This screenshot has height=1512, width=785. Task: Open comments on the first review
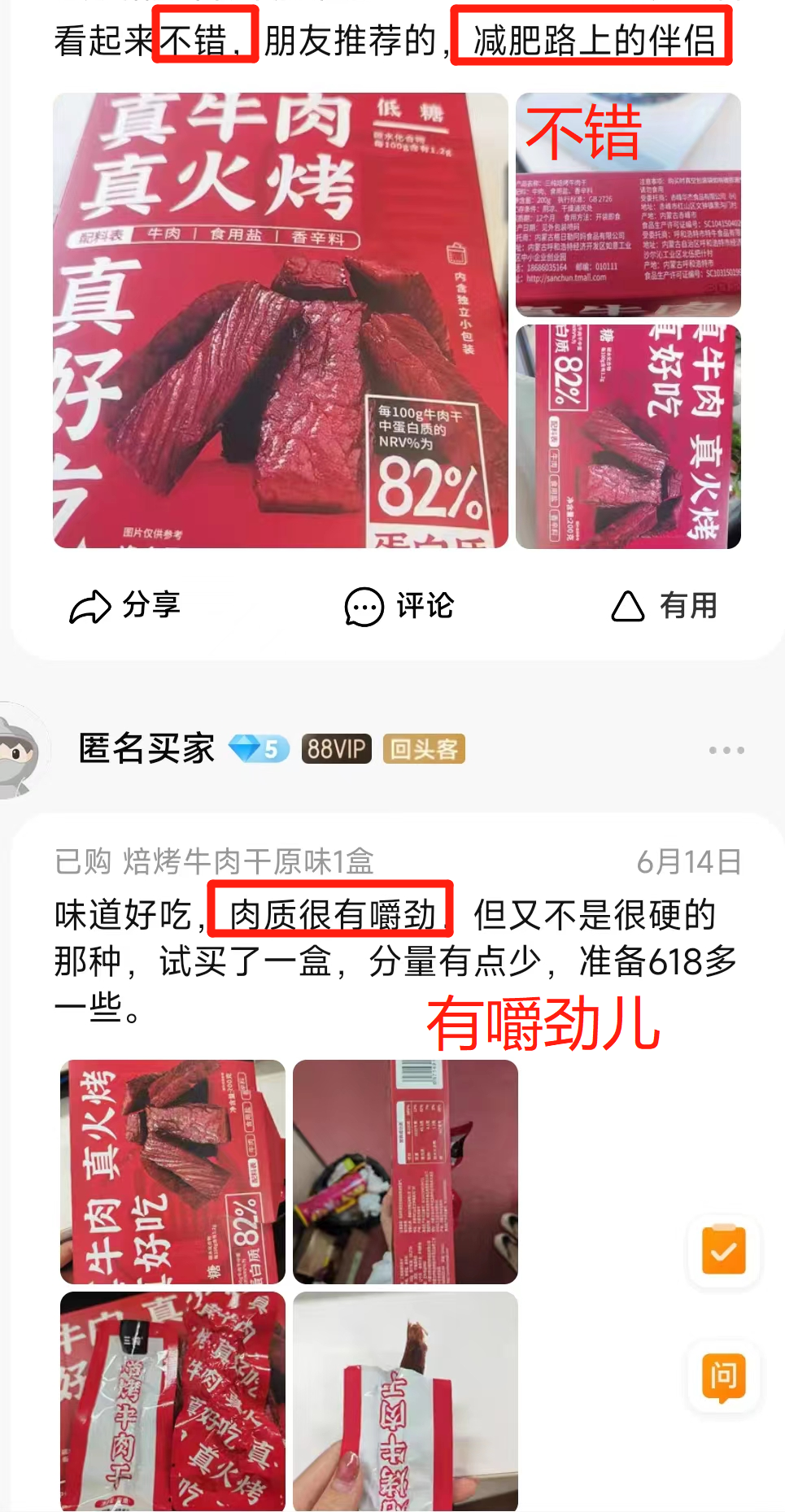[399, 606]
